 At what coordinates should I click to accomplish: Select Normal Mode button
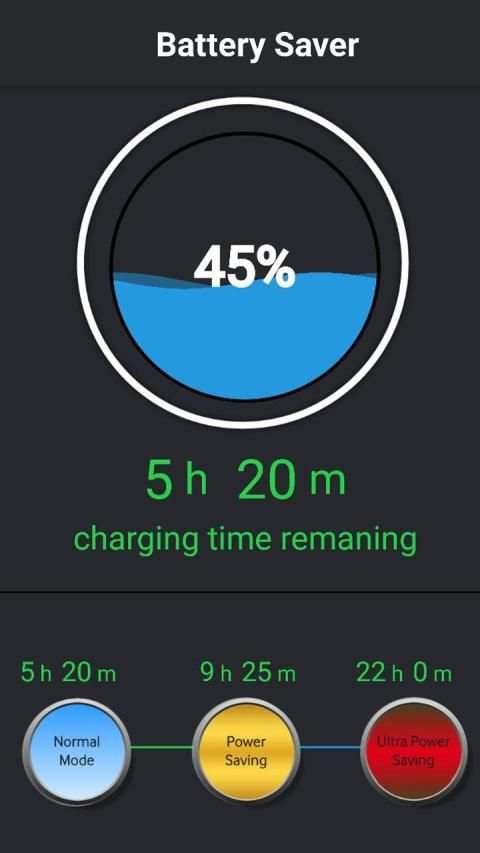tap(77, 751)
